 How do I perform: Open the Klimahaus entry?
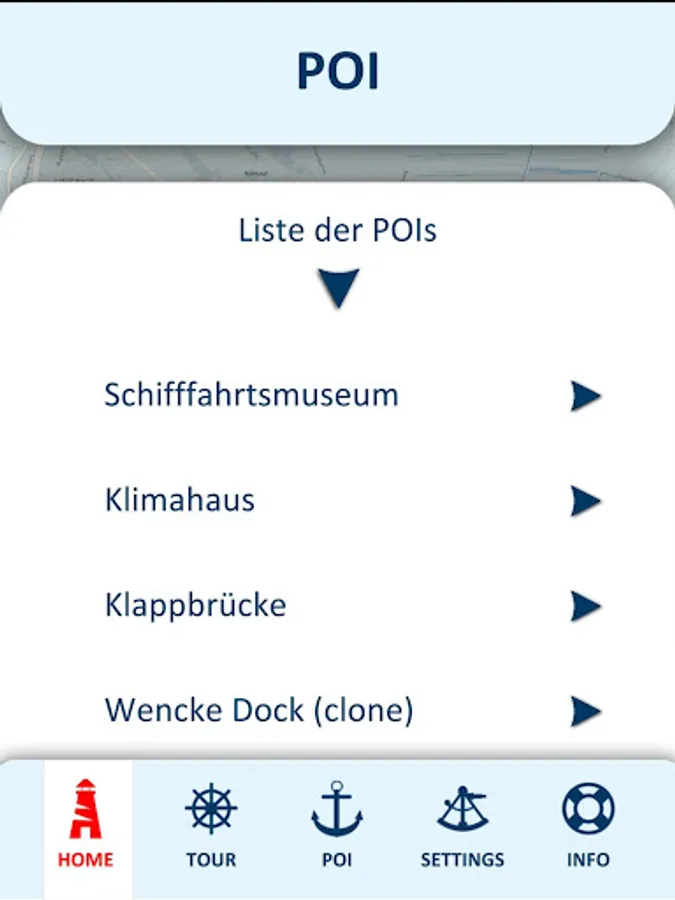tap(180, 500)
